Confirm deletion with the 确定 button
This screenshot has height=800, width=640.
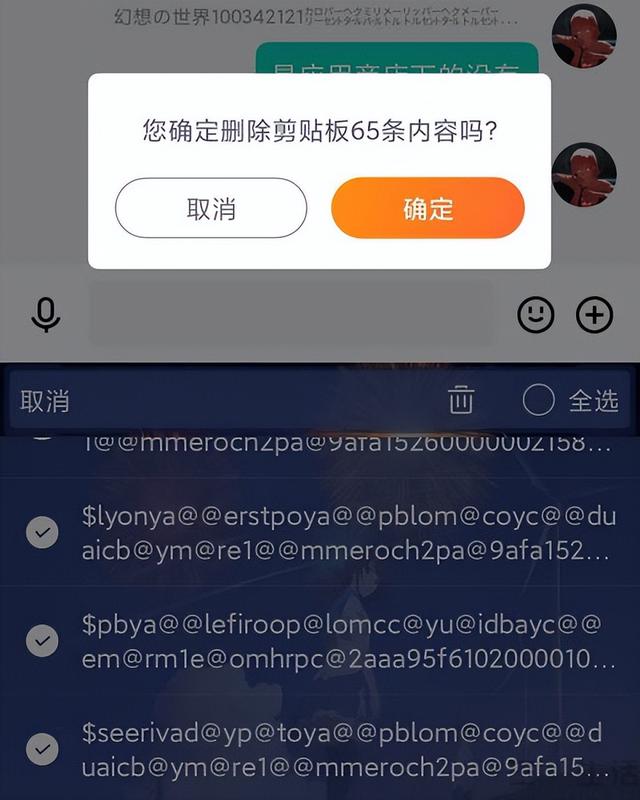[x=428, y=208]
